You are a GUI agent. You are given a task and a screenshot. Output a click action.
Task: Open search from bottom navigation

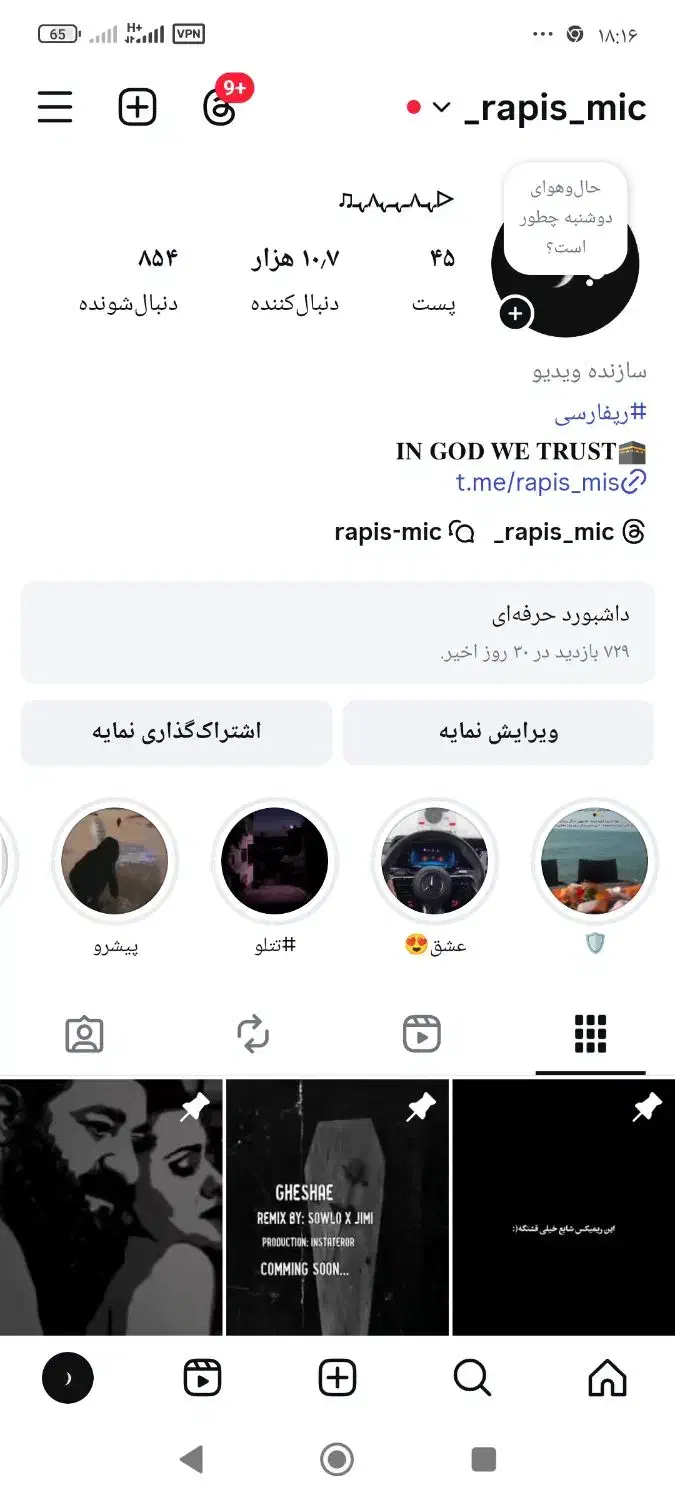472,1379
